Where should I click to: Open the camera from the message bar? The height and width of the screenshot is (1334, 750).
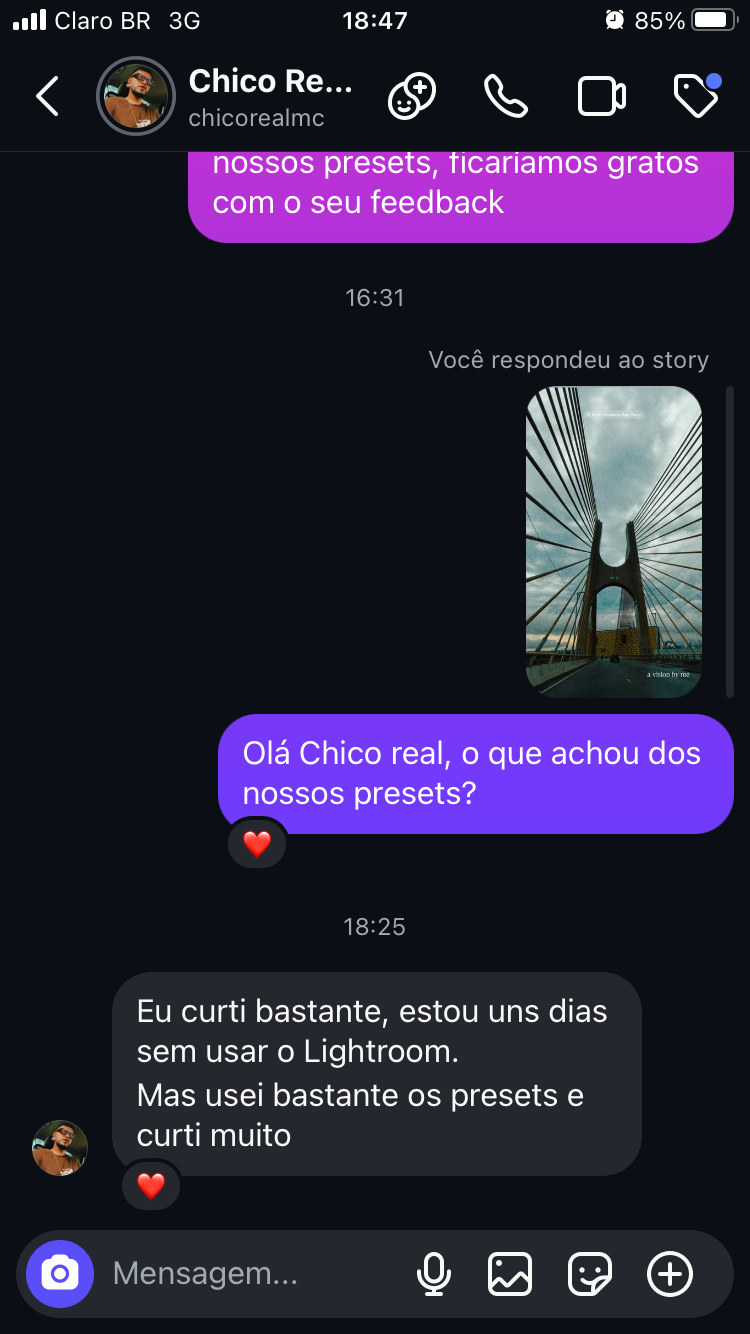(x=58, y=1273)
